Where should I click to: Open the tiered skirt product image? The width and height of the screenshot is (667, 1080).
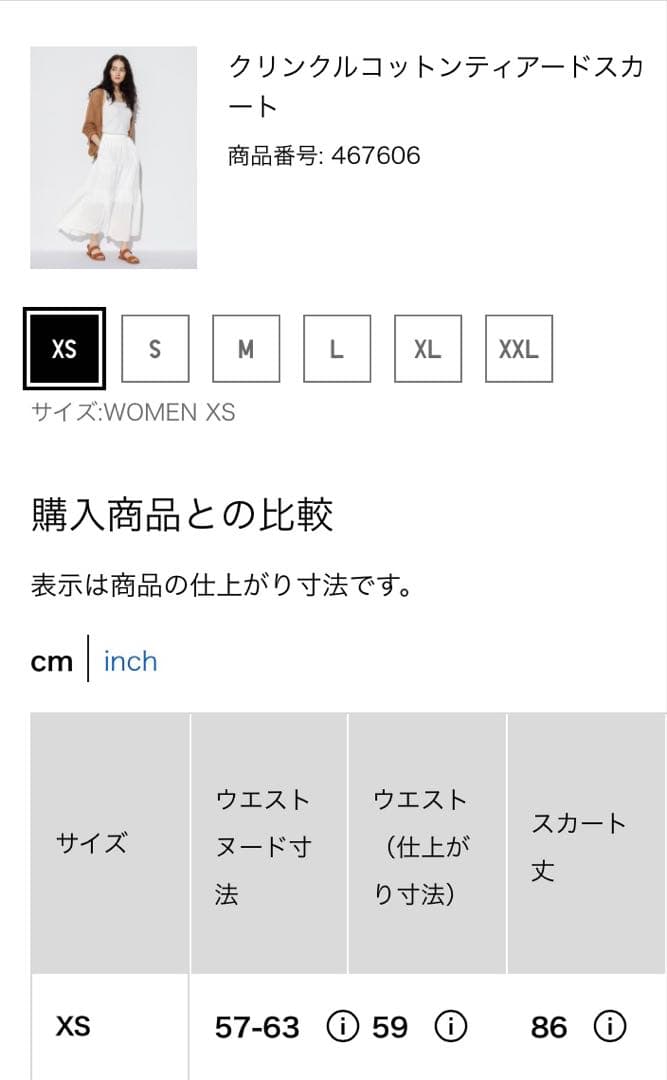coord(113,158)
